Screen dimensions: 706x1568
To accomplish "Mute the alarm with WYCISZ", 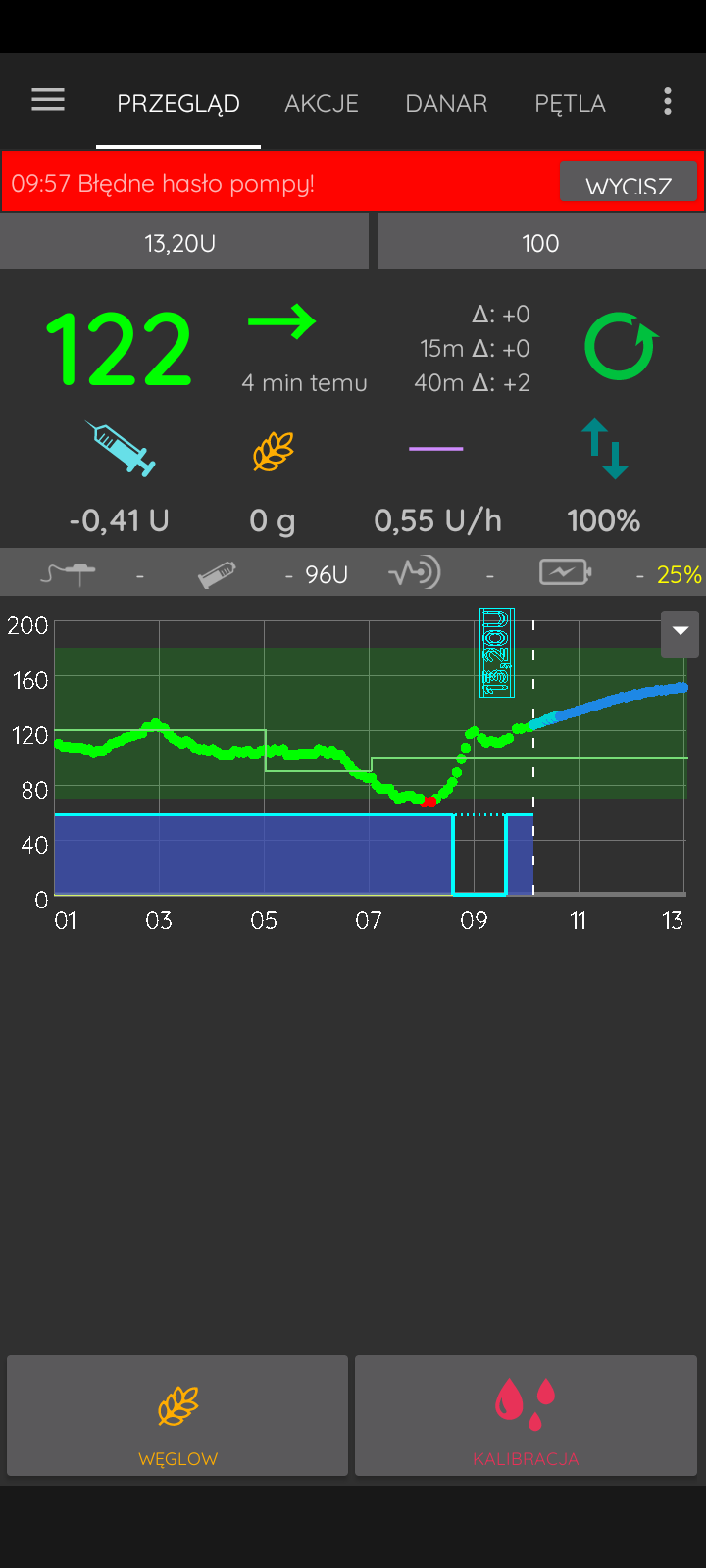I will click(x=629, y=182).
